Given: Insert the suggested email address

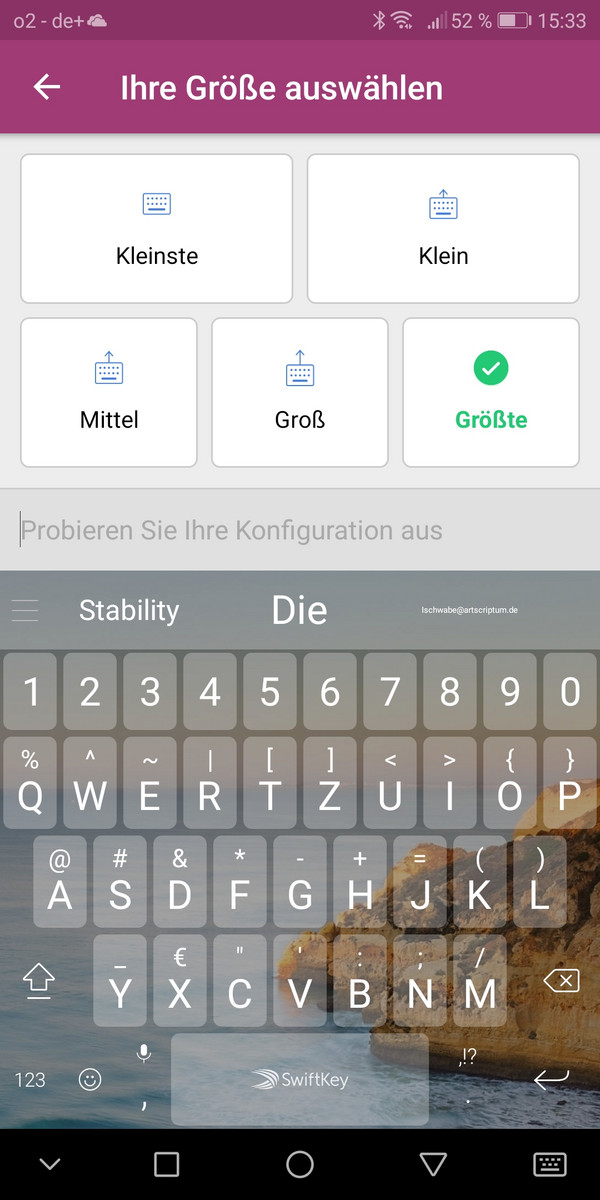Looking at the screenshot, I should coord(470,610).
